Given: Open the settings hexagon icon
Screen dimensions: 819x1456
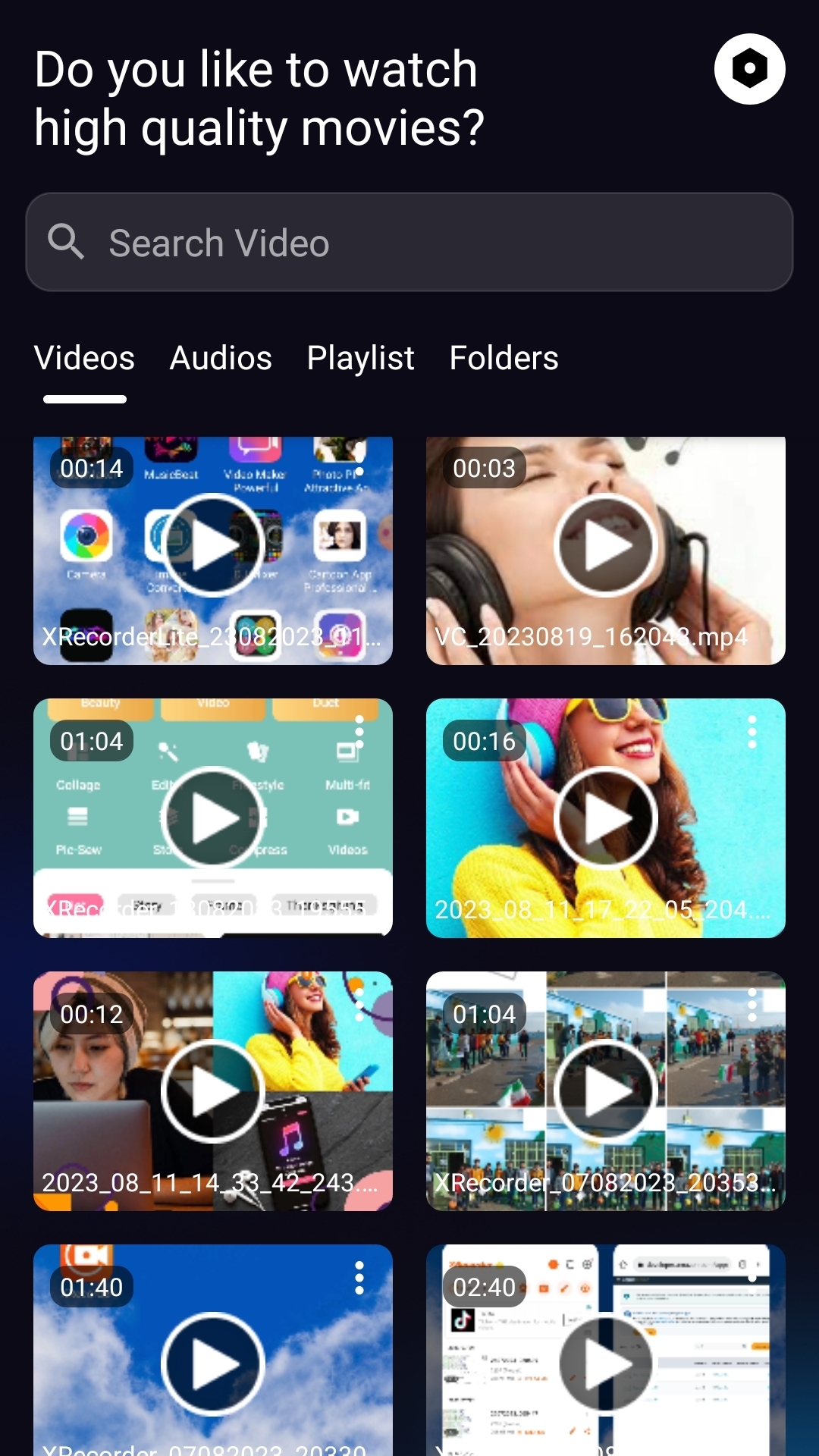Looking at the screenshot, I should 749,69.
